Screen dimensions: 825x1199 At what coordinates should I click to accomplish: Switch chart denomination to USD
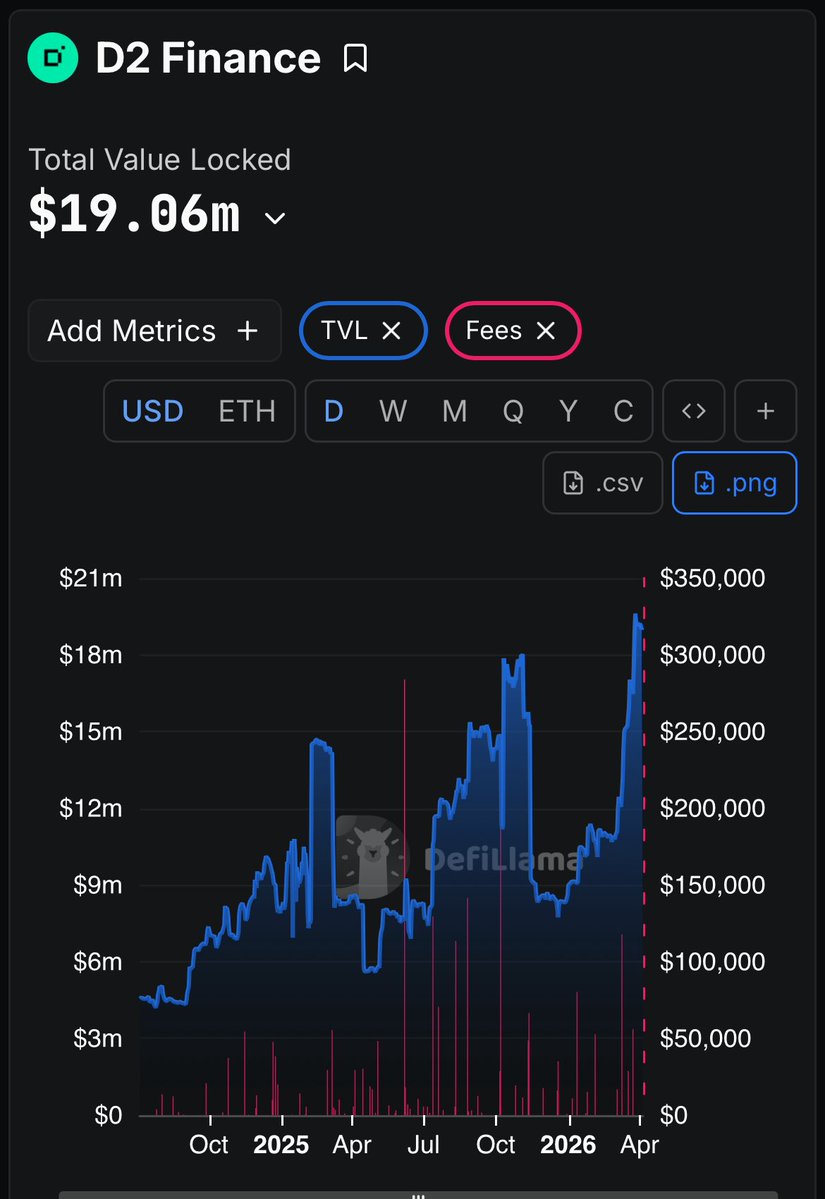153,411
